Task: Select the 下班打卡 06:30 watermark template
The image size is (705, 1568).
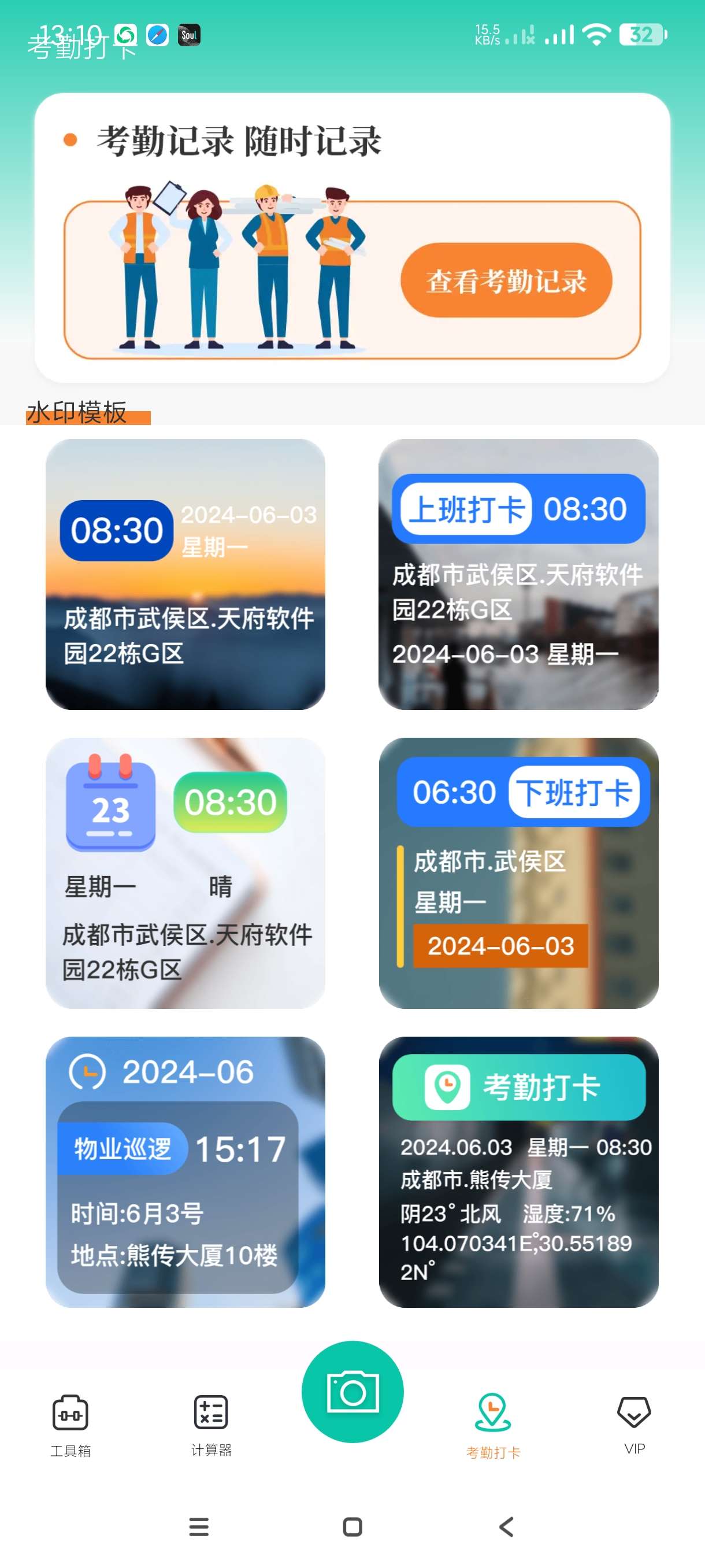Action: [518, 873]
